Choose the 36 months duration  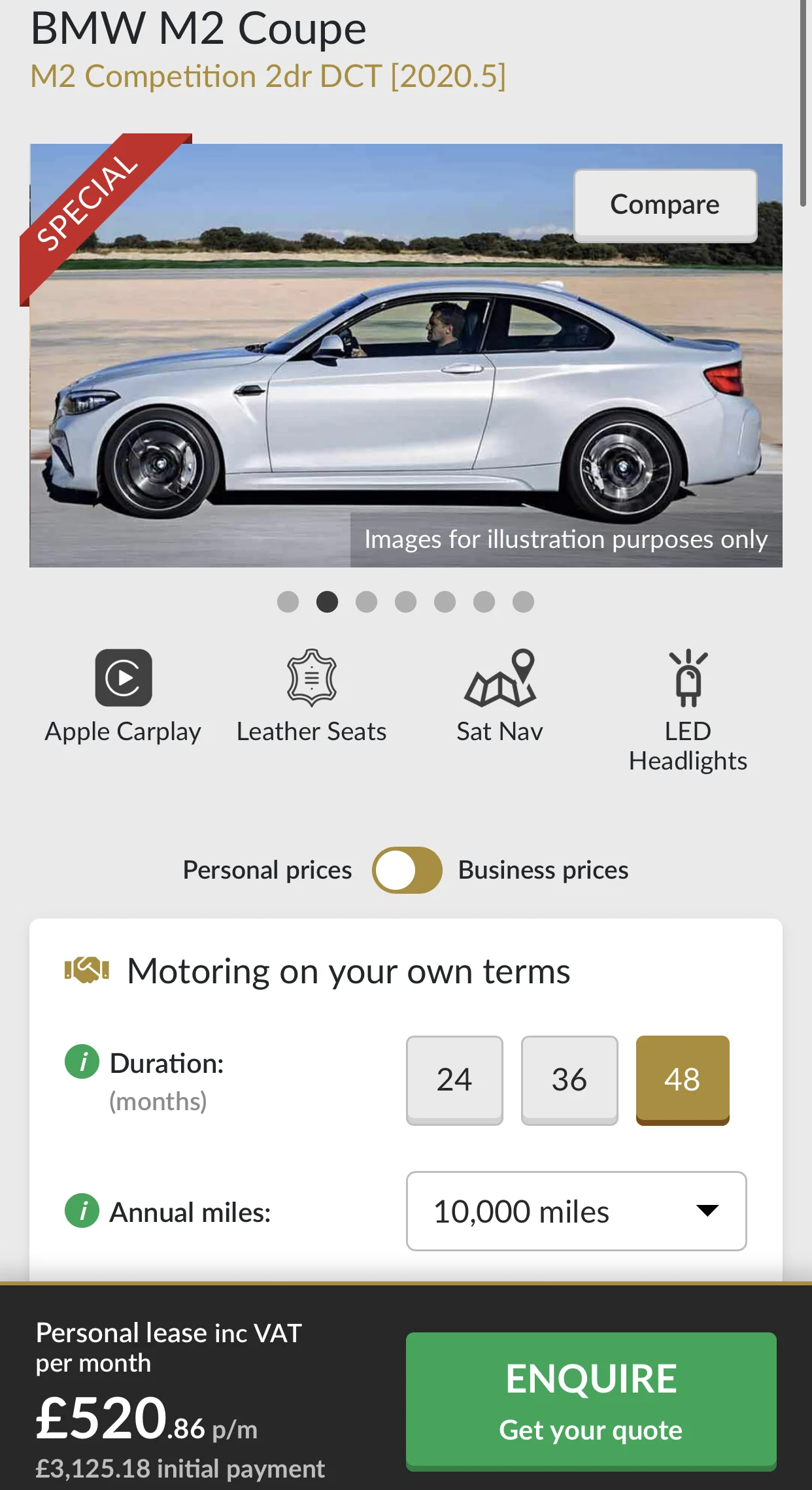click(569, 1080)
